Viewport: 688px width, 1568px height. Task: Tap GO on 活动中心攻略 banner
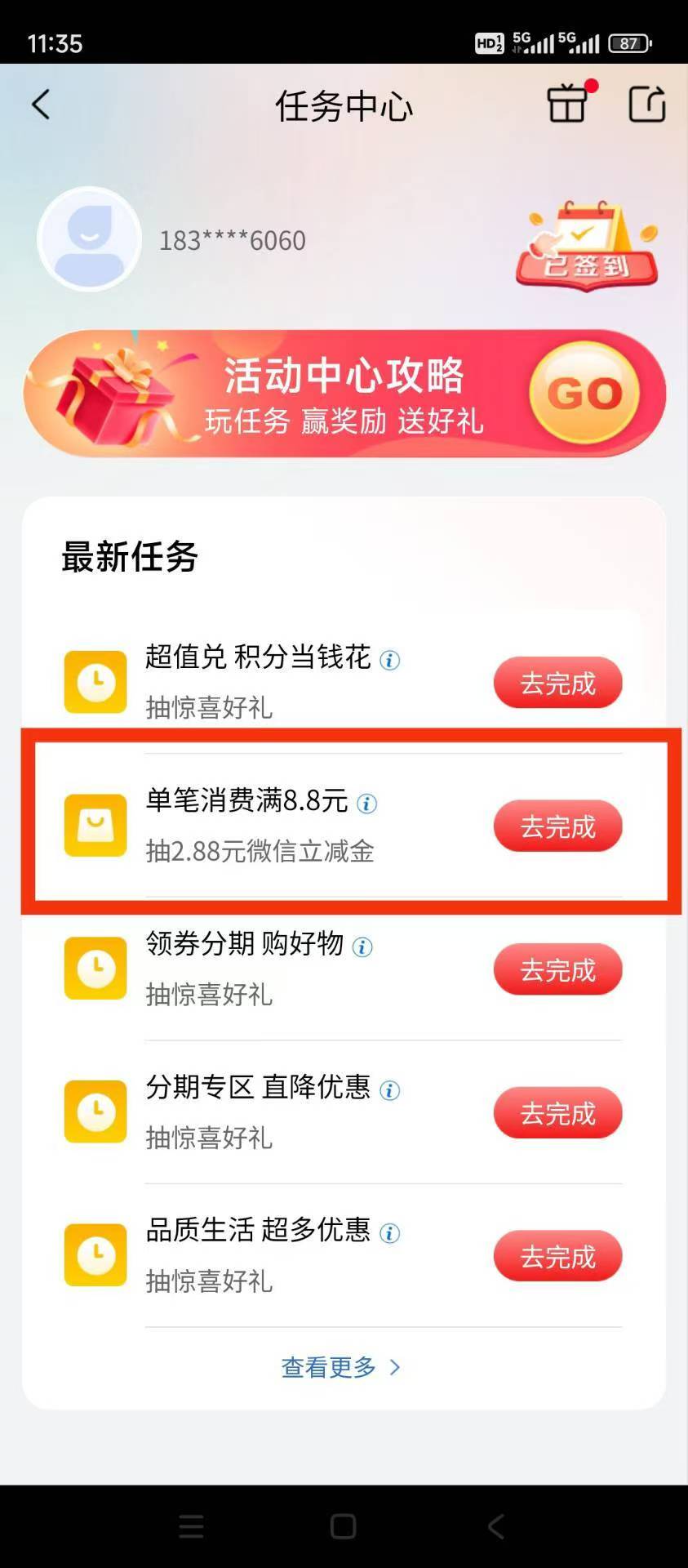pyautogui.click(x=584, y=394)
